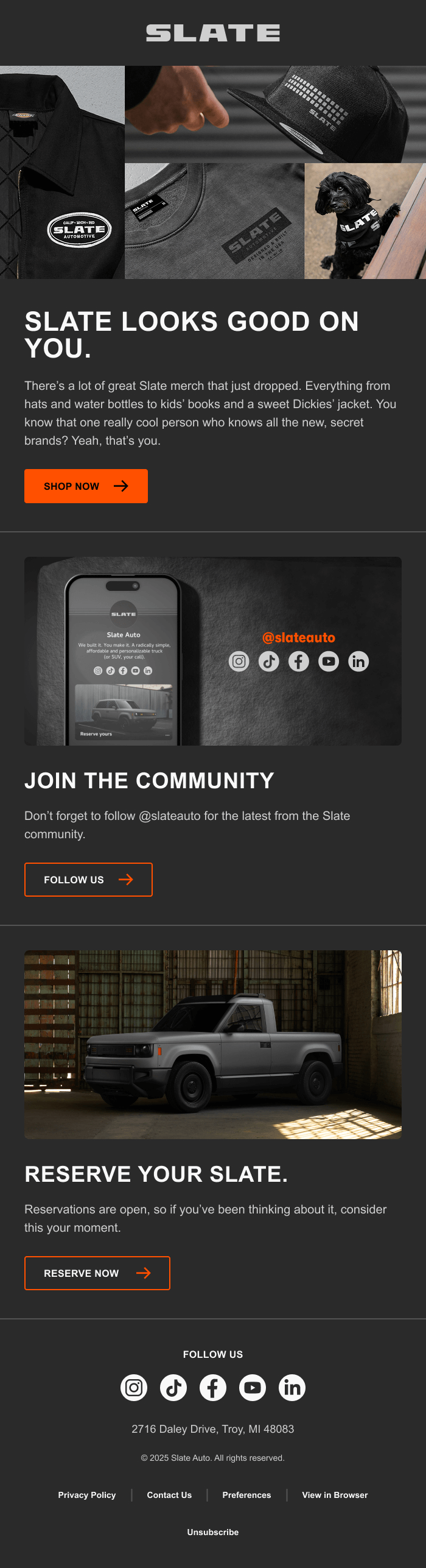Open the @slateauto community banner image

pos(213,651)
